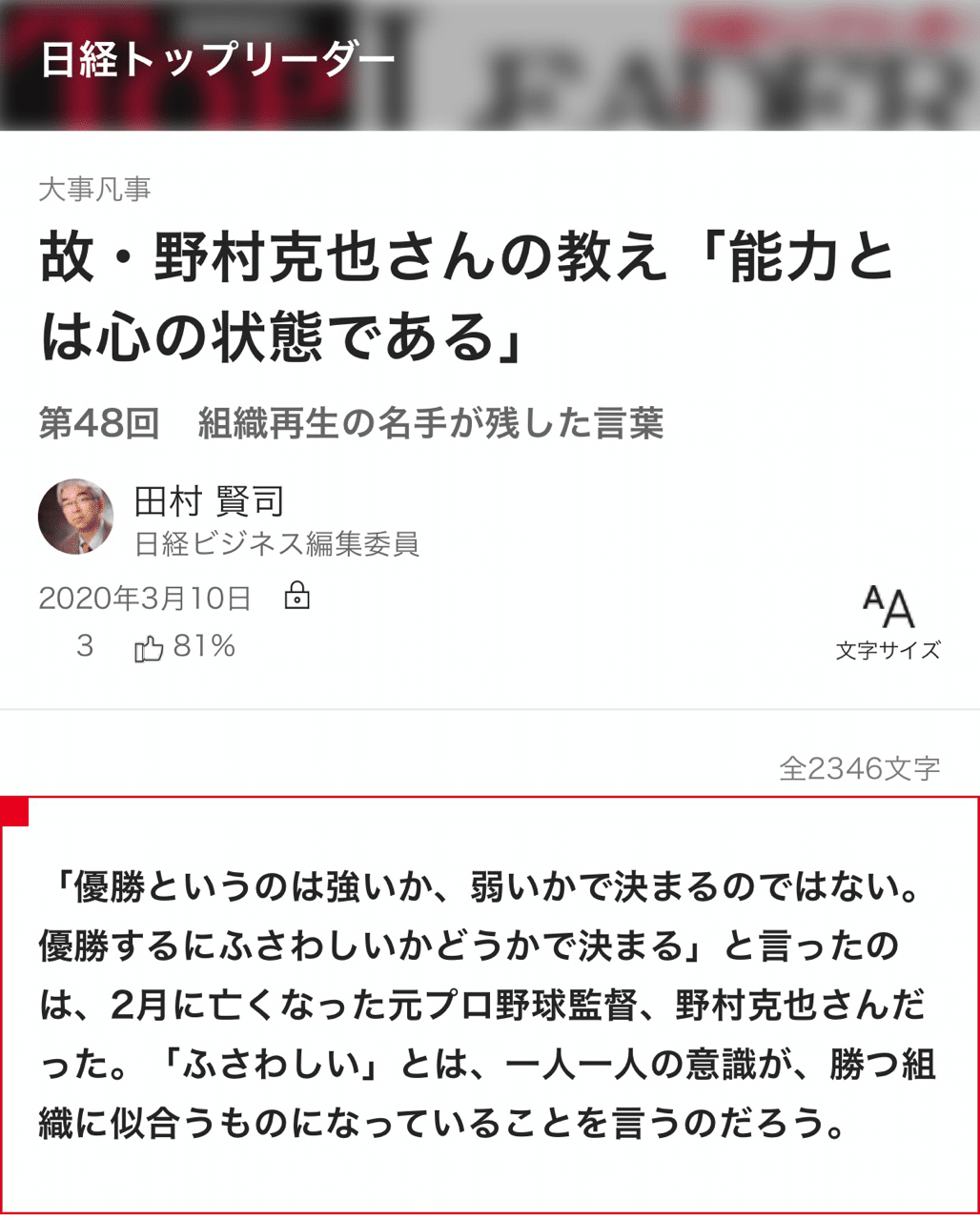Viewport: 980px width, 1220px height.
Task: Click the padlock paid-article icon
Action: 296,598
